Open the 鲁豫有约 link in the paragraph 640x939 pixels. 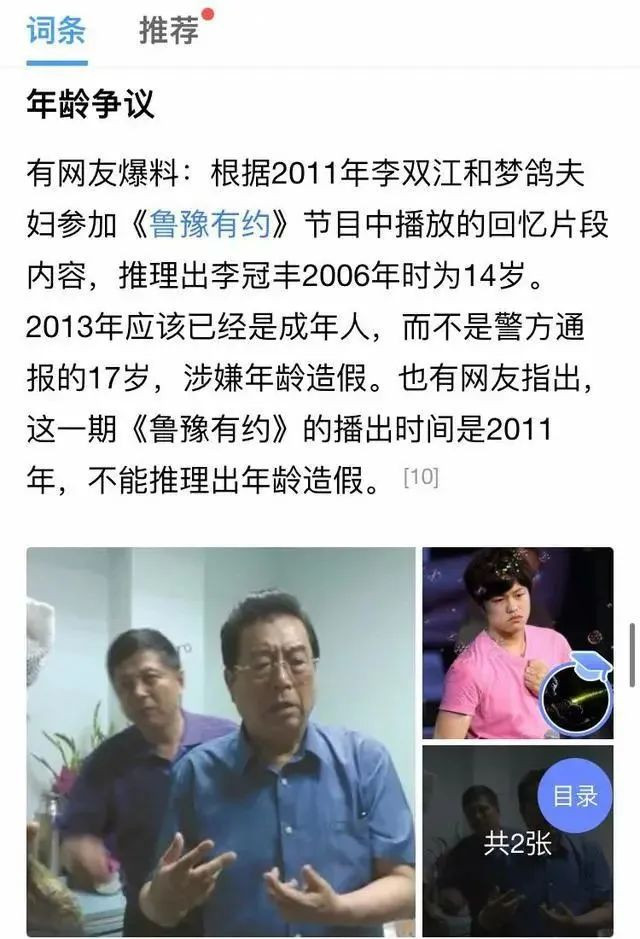click(x=211, y=225)
